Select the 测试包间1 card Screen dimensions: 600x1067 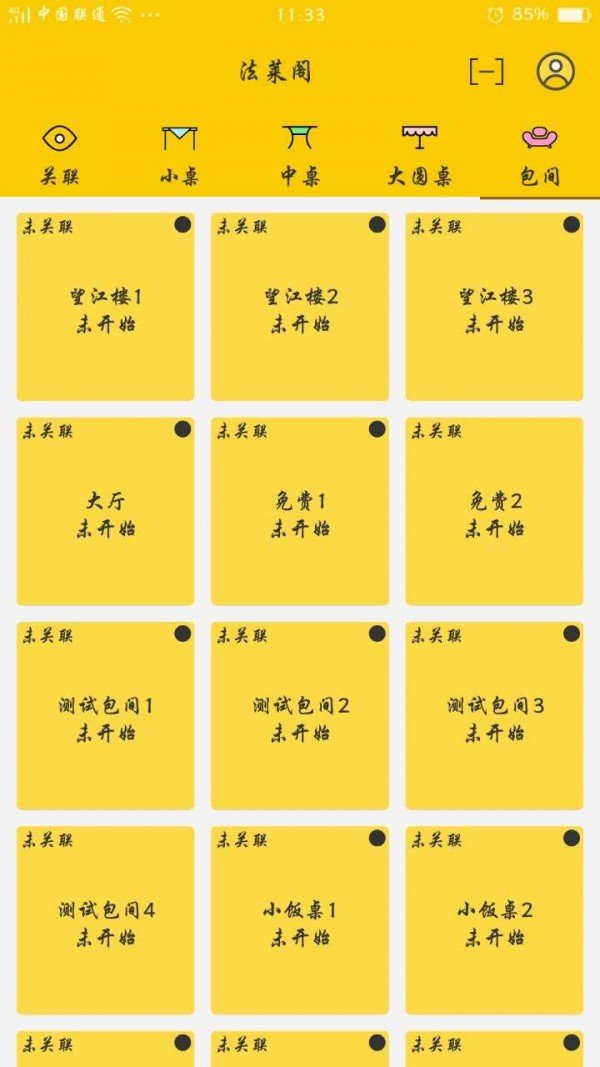pos(105,716)
